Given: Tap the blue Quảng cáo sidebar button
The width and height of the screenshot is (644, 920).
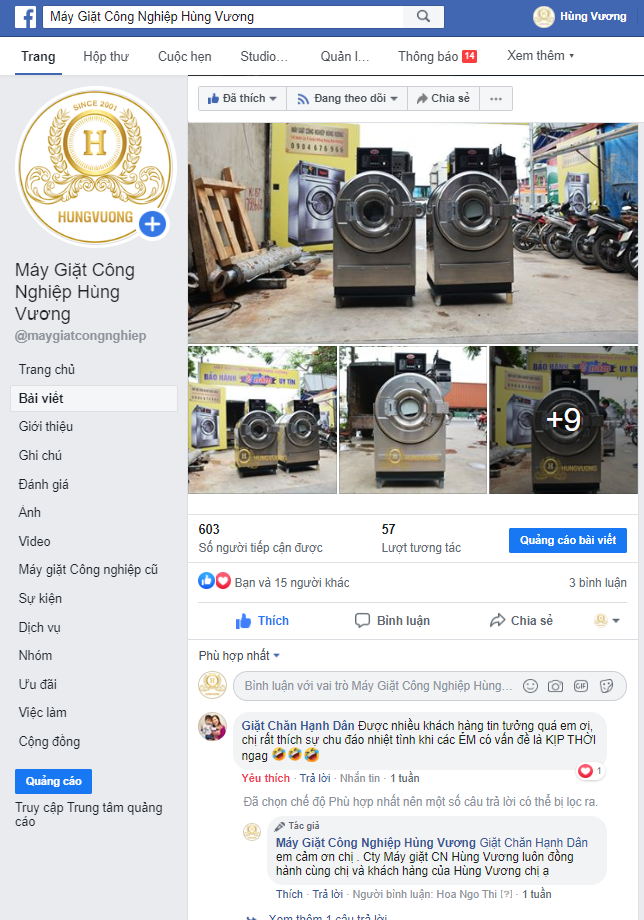Looking at the screenshot, I should [54, 781].
